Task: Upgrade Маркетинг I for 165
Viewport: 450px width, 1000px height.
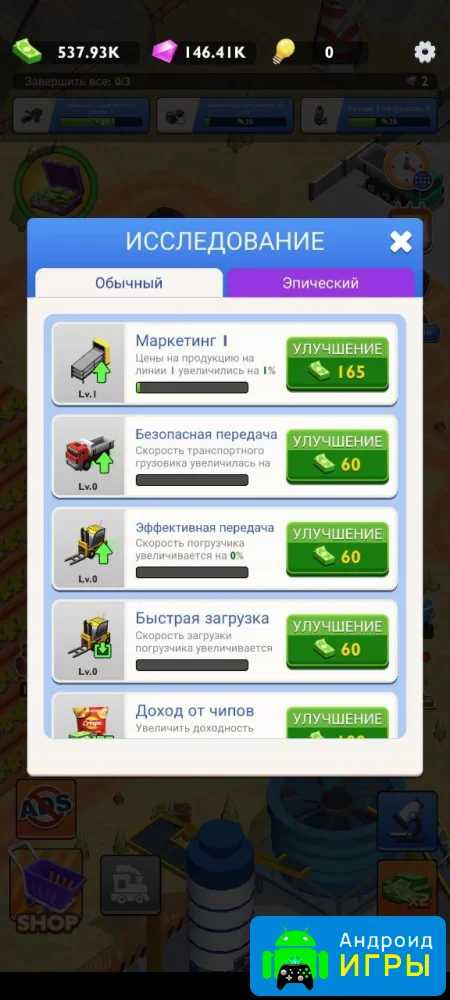Action: click(x=337, y=364)
